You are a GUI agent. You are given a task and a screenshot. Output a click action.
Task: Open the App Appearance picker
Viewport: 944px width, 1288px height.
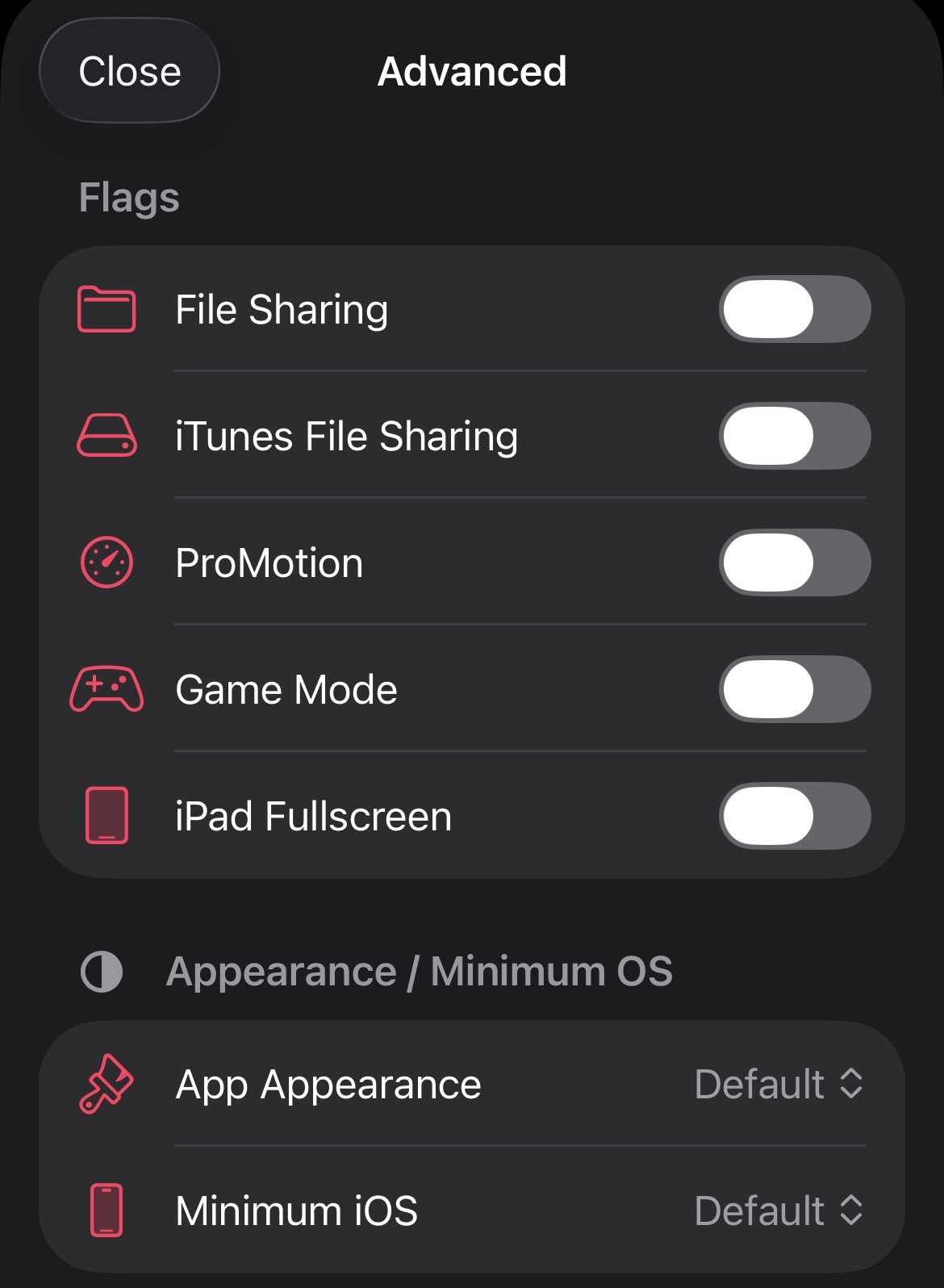click(778, 1084)
